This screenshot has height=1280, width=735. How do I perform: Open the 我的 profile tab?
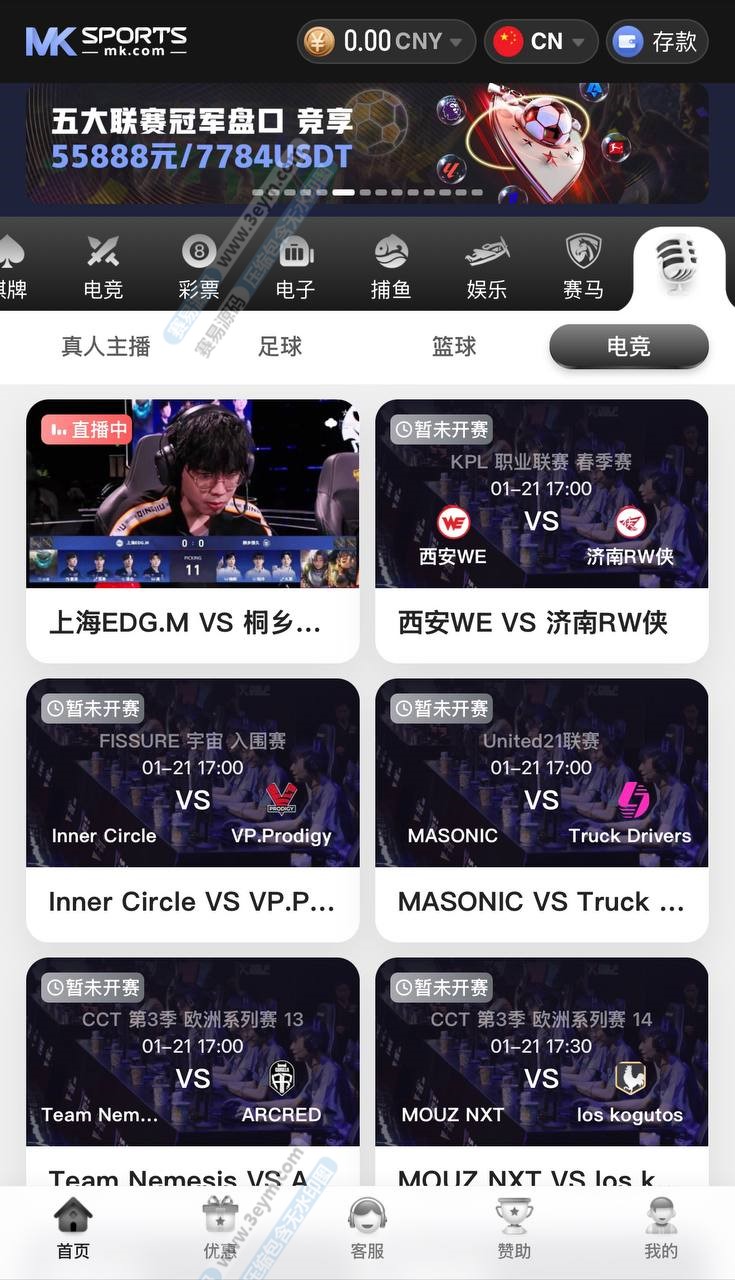pyautogui.click(x=660, y=1230)
